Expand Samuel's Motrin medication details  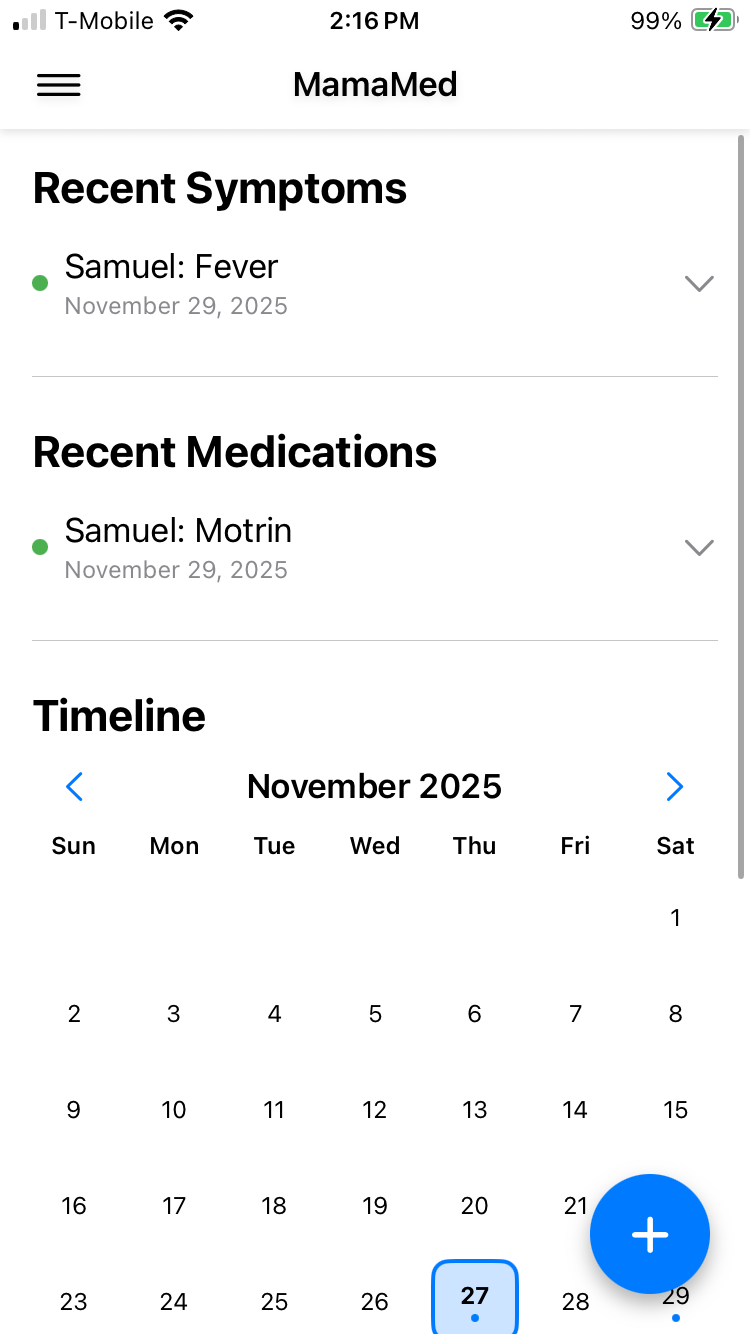pos(699,547)
